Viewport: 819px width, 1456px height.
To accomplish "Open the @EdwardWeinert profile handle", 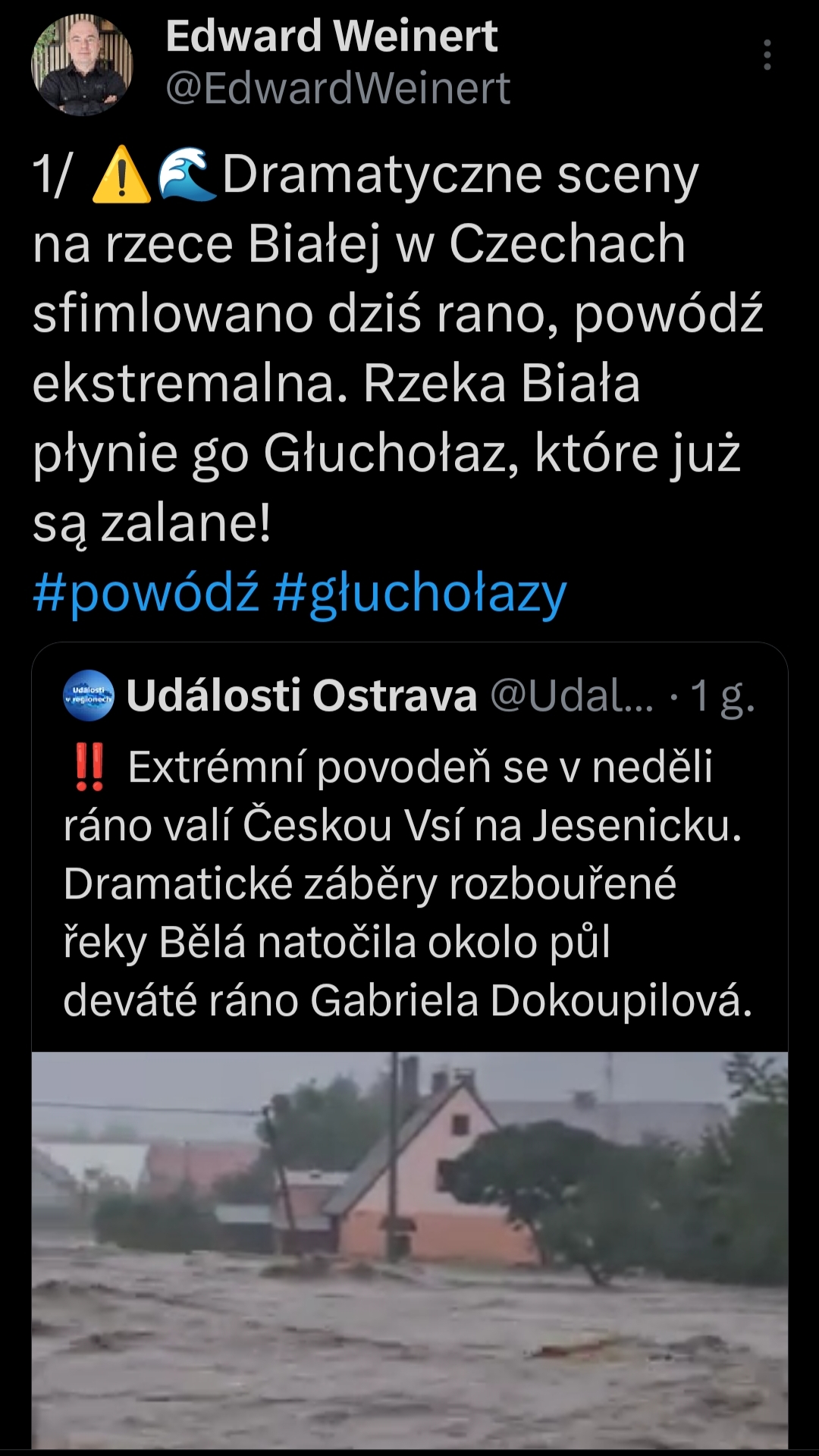I will click(x=337, y=88).
